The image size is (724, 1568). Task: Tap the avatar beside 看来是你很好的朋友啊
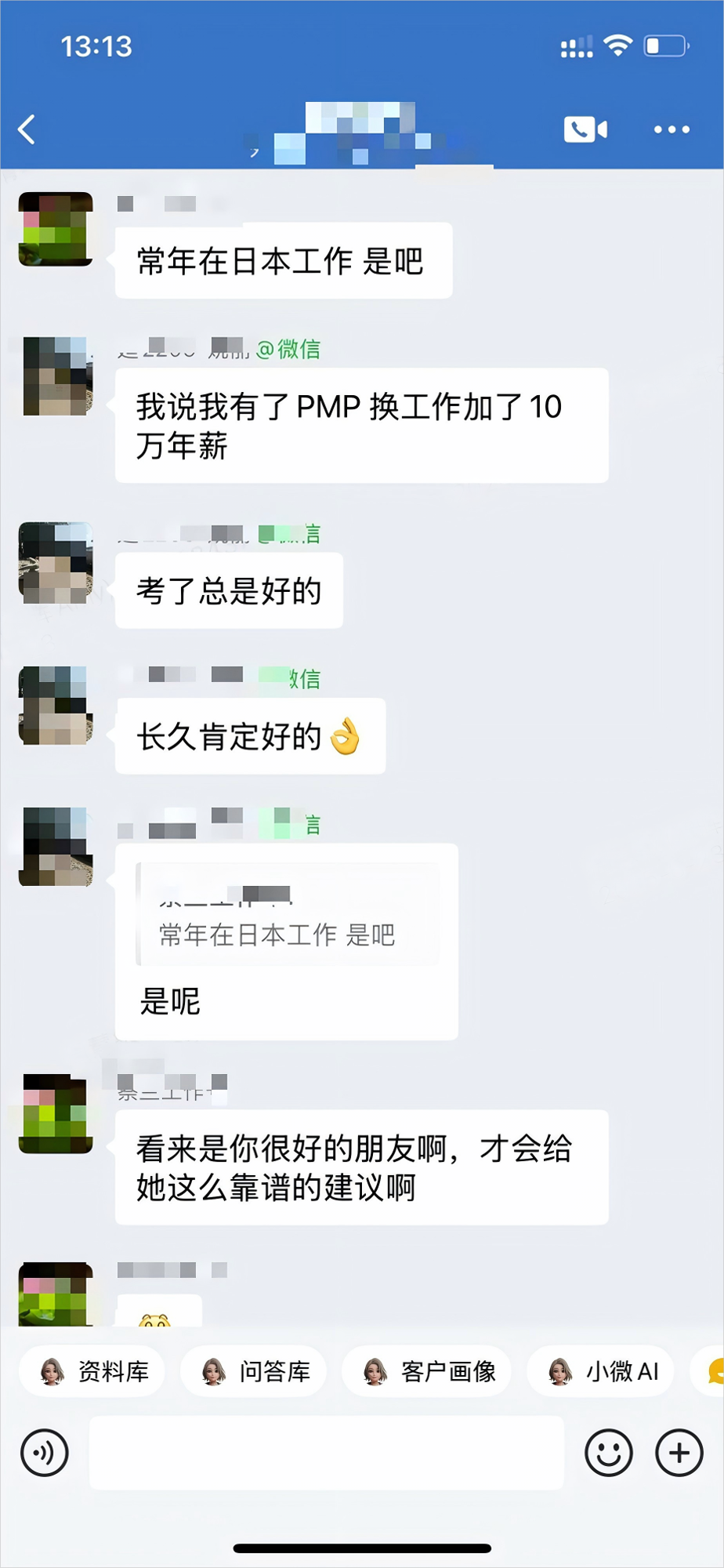[56, 1113]
